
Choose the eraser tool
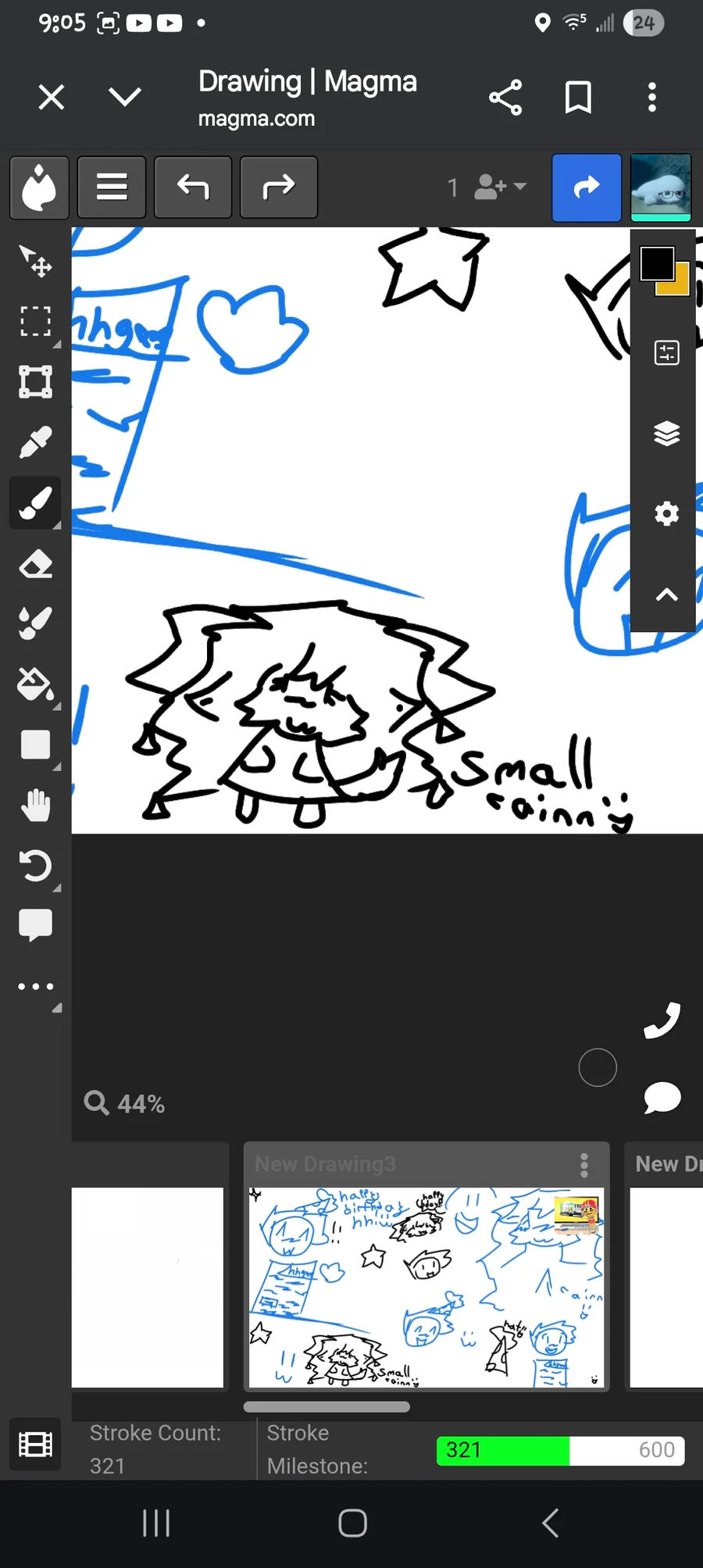coord(35,563)
